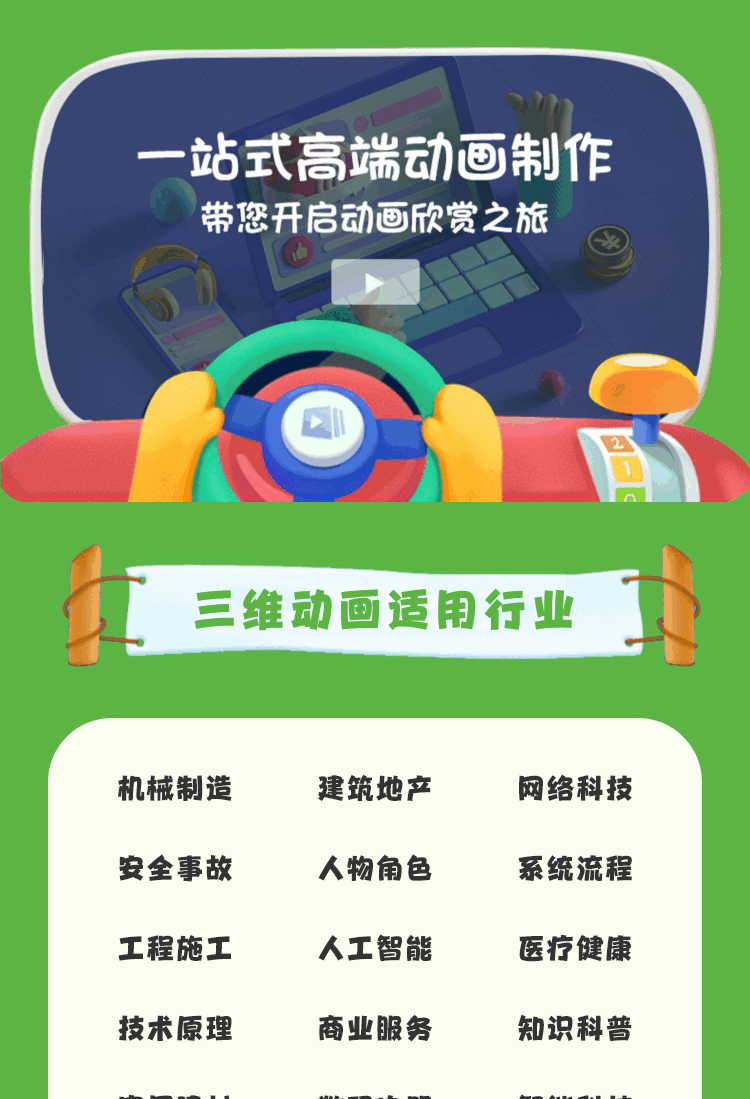
Task: Open the 知识科普 category
Action: pos(575,1029)
